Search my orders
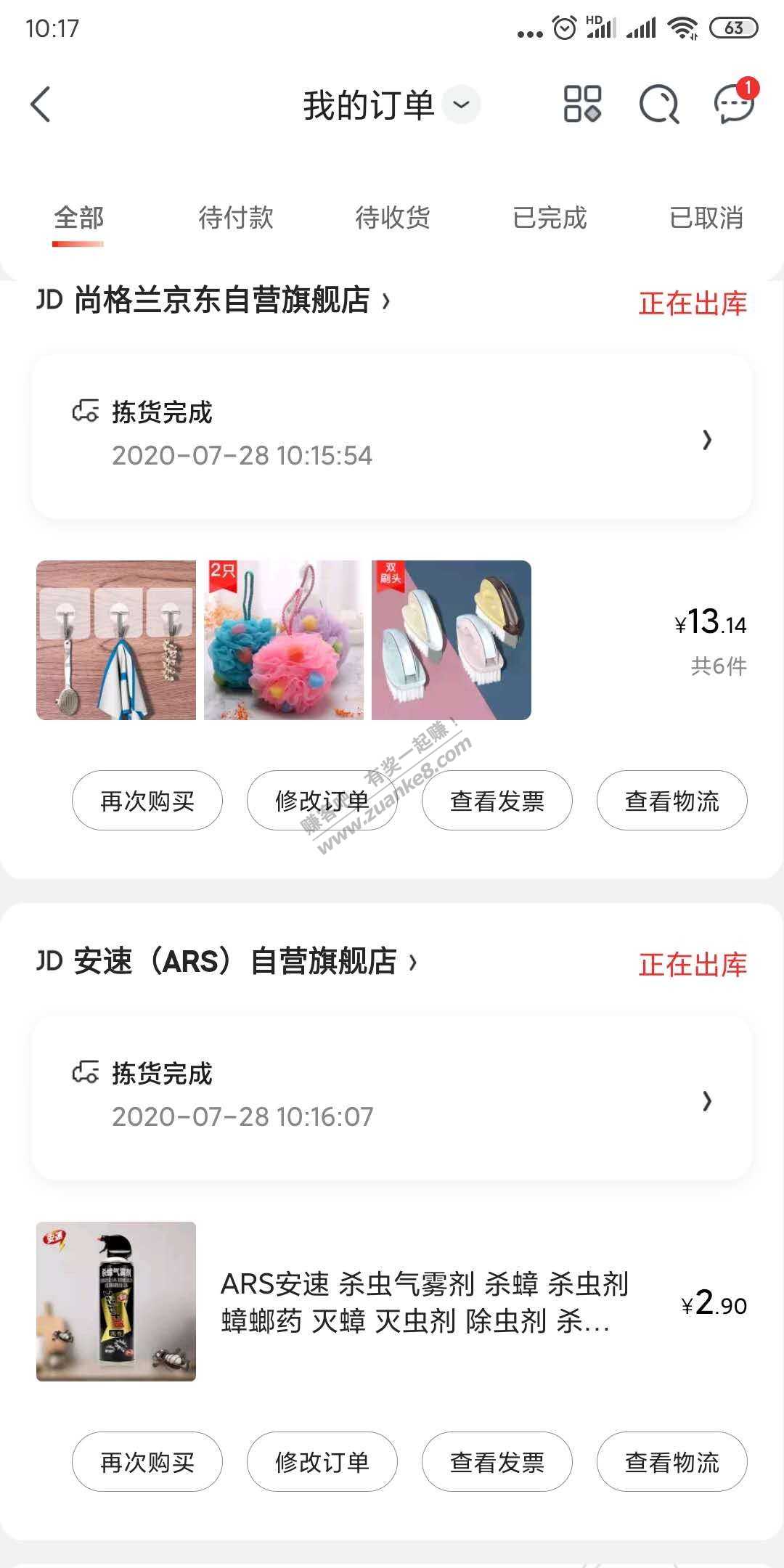The image size is (784, 1568). 658,105
